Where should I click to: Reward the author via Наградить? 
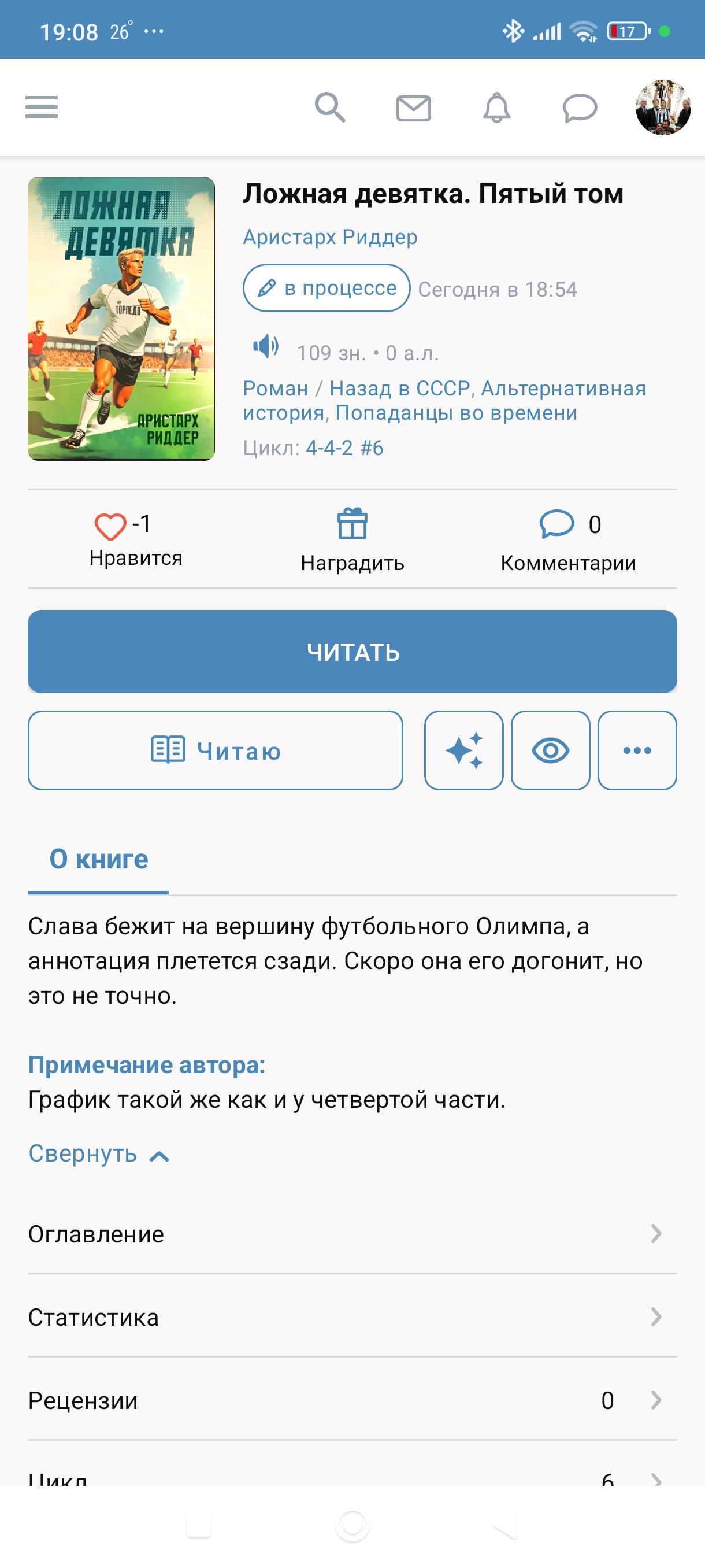pyautogui.click(x=352, y=539)
